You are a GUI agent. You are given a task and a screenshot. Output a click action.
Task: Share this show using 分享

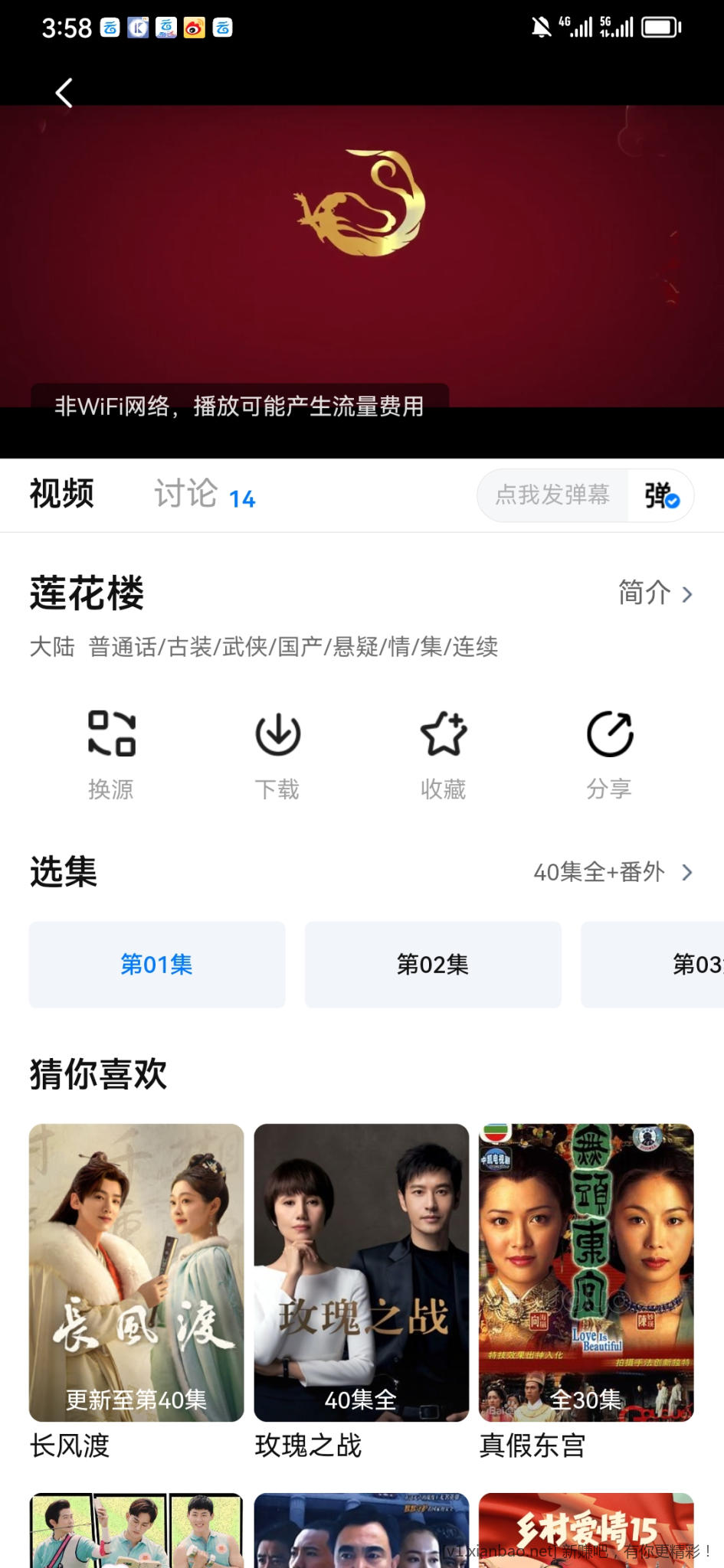[609, 753]
